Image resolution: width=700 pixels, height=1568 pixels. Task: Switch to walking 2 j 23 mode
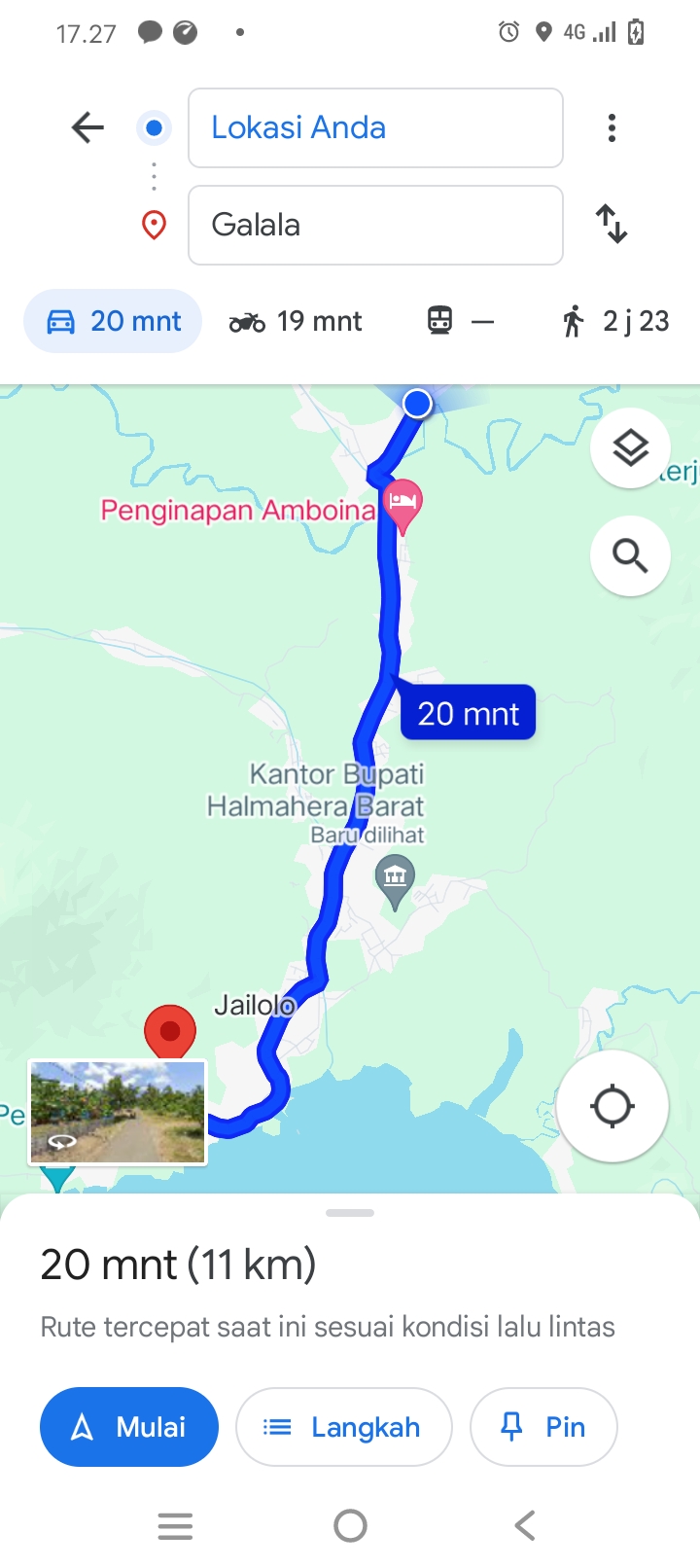tap(615, 321)
